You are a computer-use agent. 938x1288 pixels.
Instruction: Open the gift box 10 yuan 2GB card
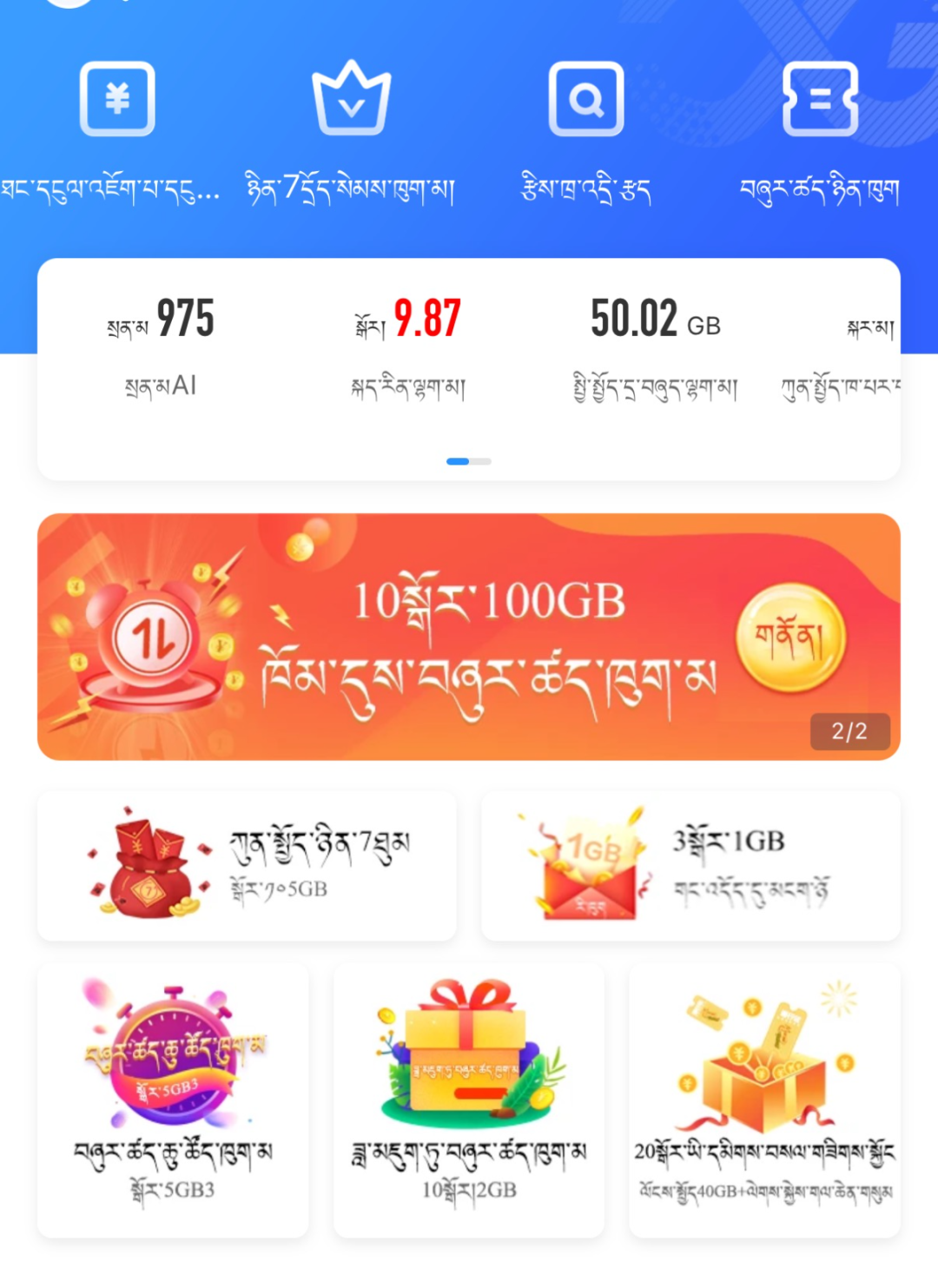coord(469,1100)
